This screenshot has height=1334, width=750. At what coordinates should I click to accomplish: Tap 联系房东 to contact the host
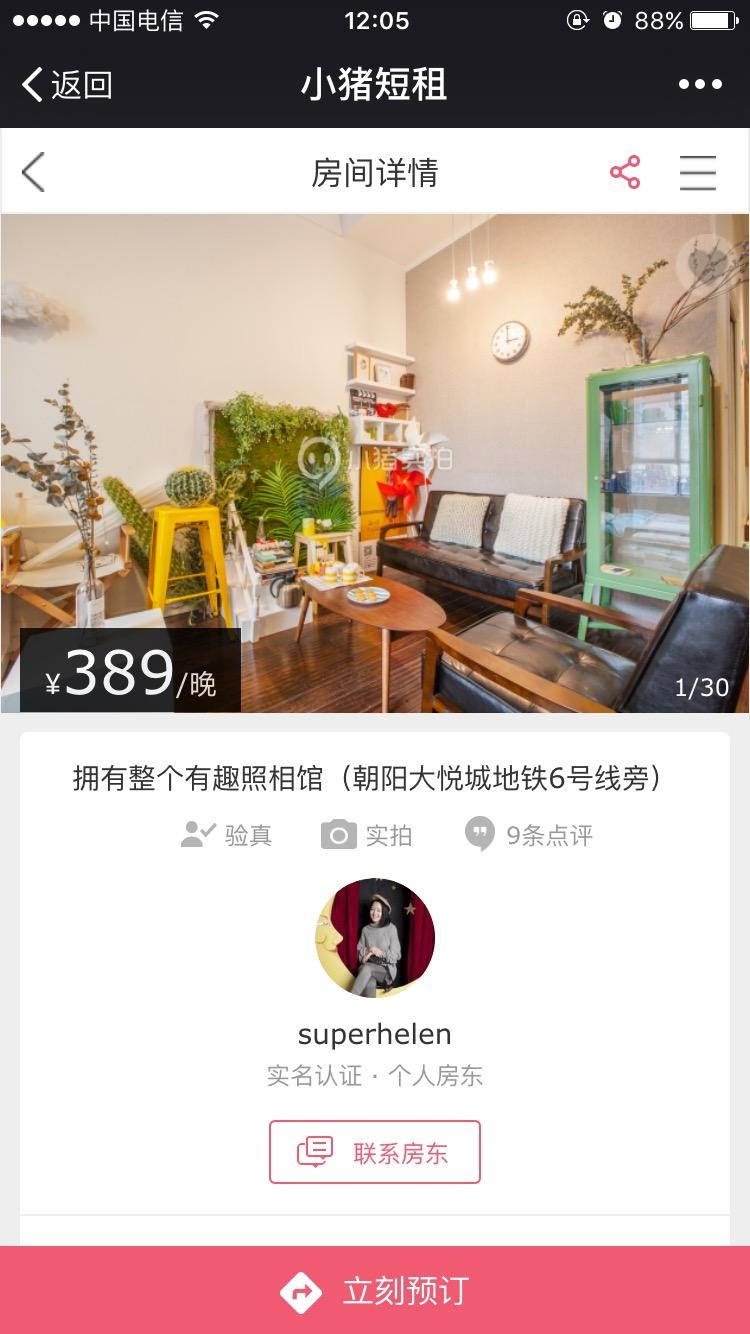[375, 1152]
